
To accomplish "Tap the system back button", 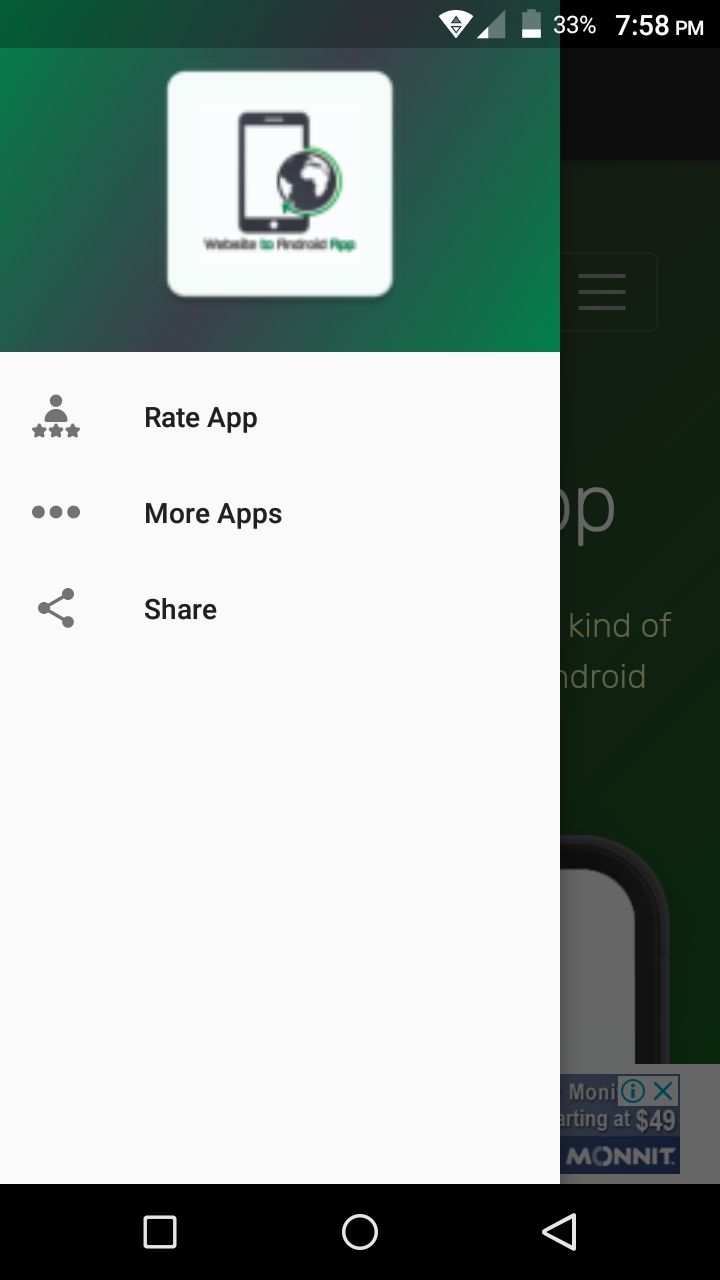I will [560, 1232].
